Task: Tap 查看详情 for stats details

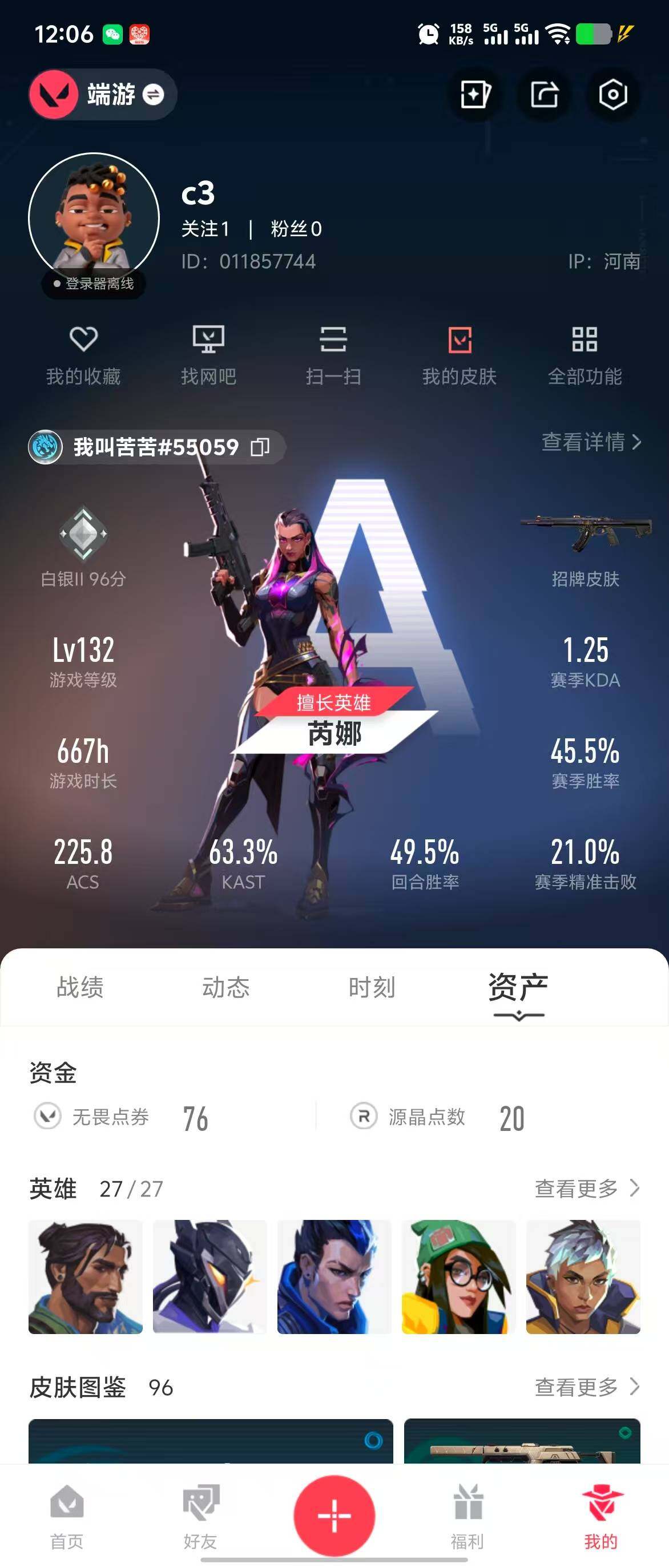Action: click(x=590, y=442)
